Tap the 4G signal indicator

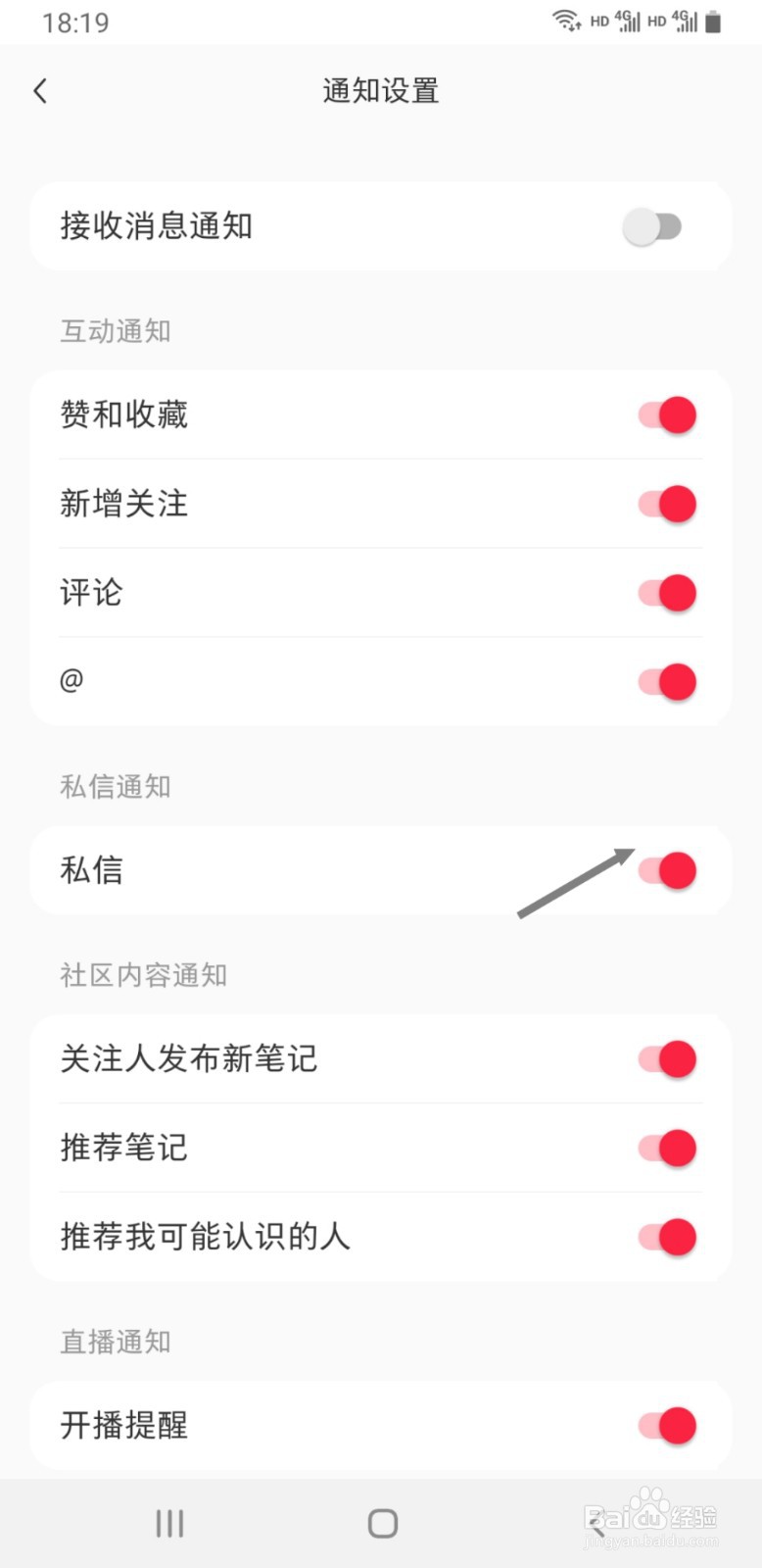tap(626, 20)
